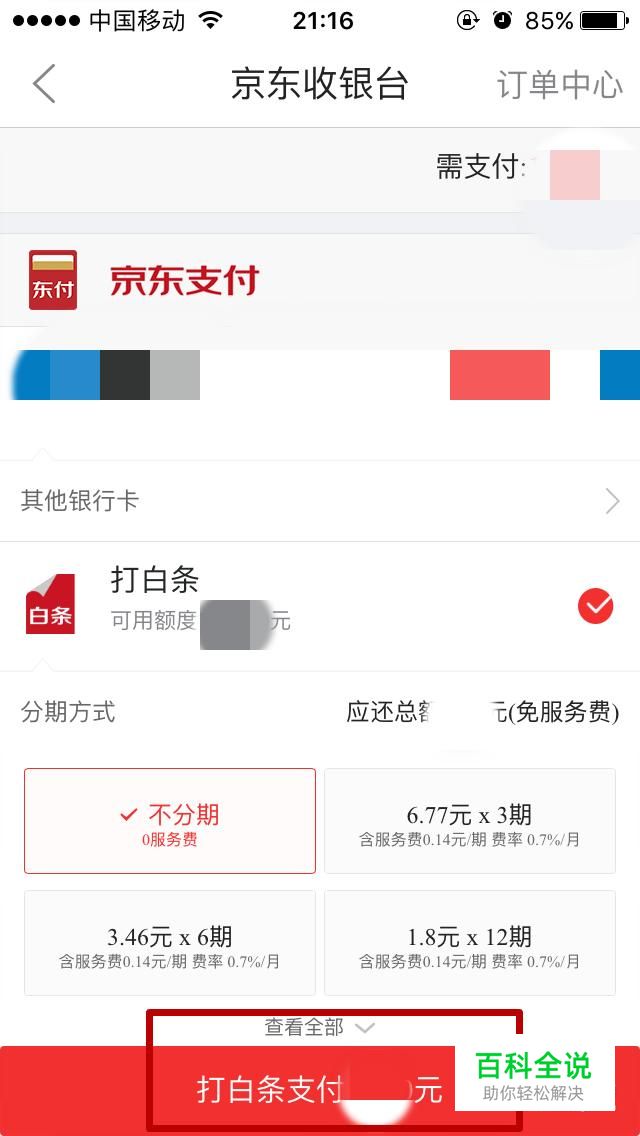The image size is (640, 1136).
Task: Open 订单中心 order center
Action: [560, 85]
